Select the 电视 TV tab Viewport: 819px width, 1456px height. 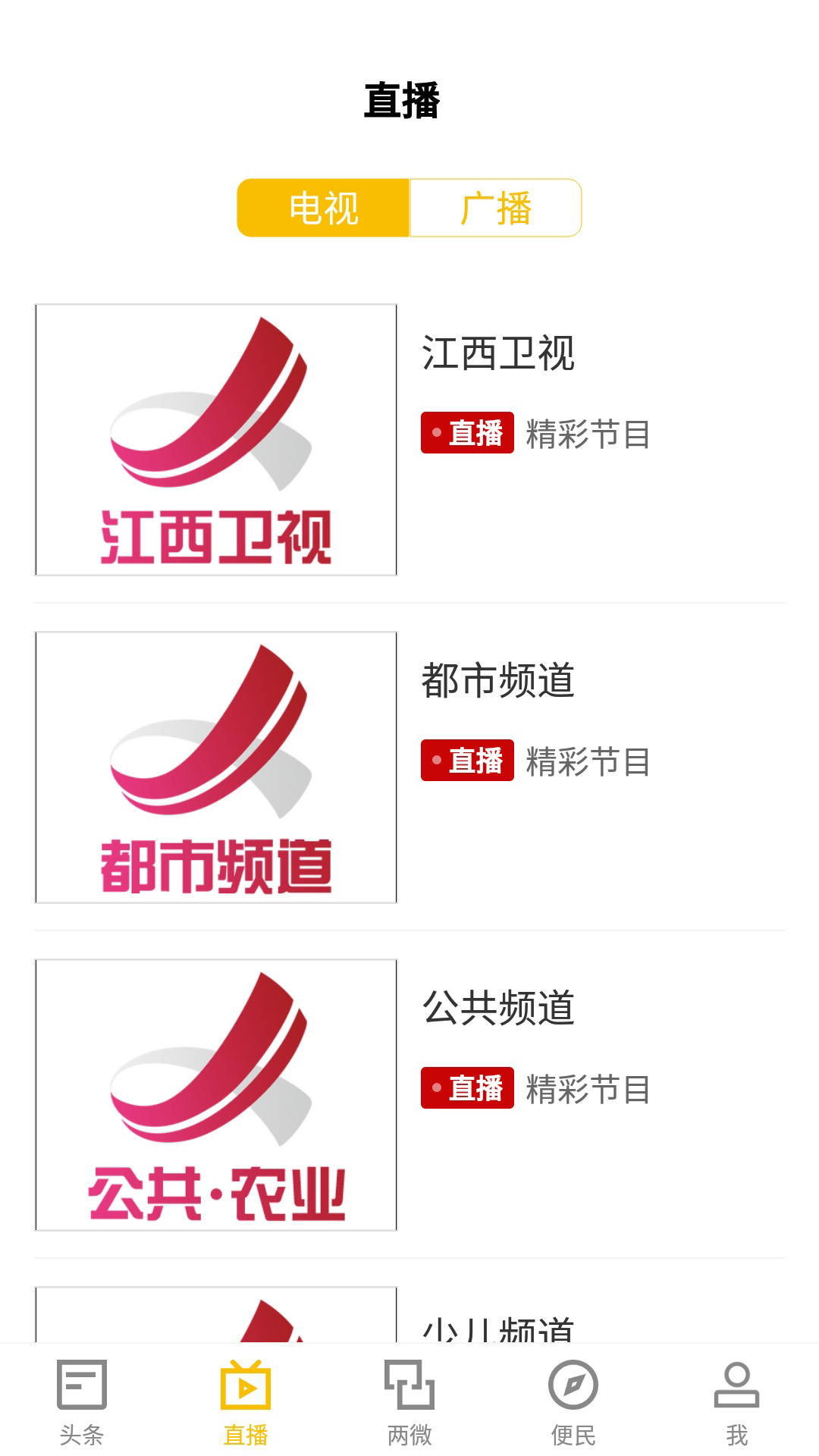tap(324, 207)
